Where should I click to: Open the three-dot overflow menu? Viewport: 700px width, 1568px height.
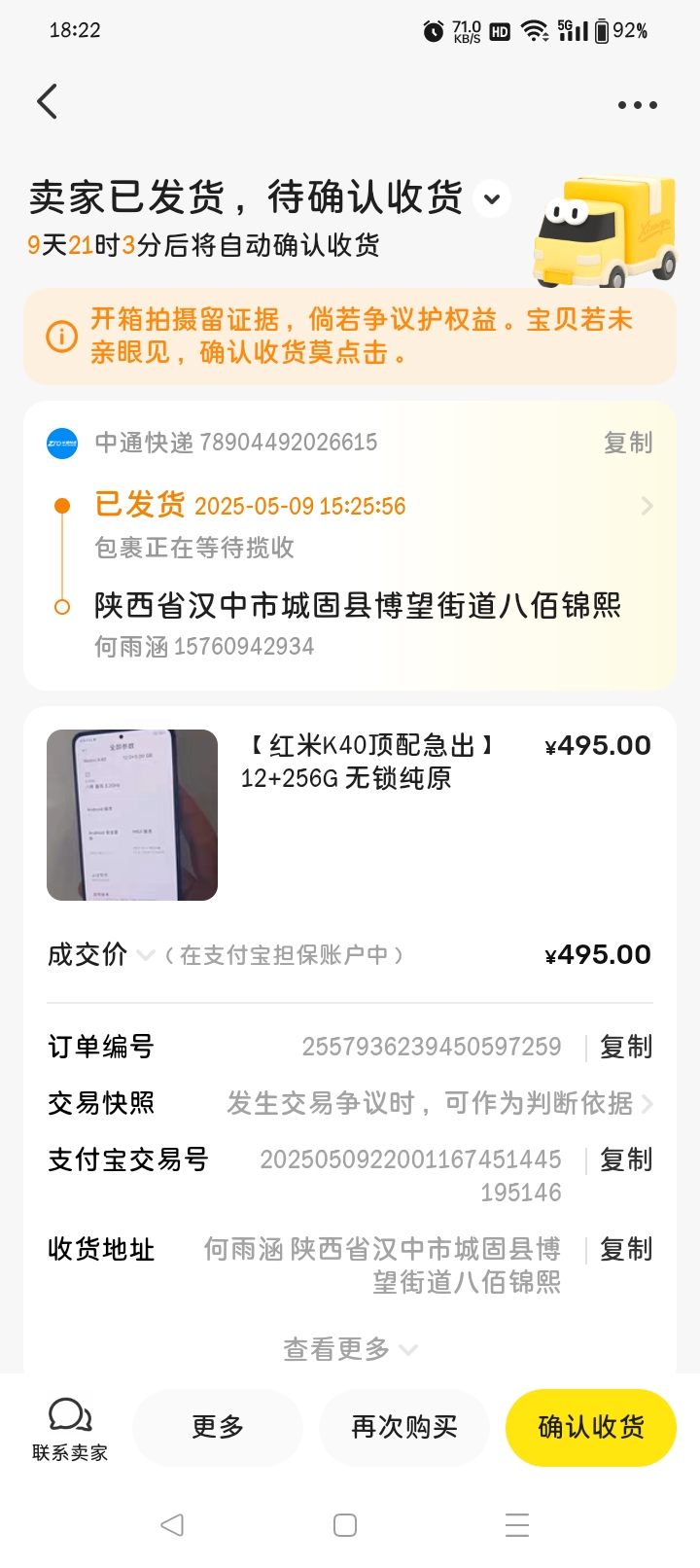[x=637, y=105]
